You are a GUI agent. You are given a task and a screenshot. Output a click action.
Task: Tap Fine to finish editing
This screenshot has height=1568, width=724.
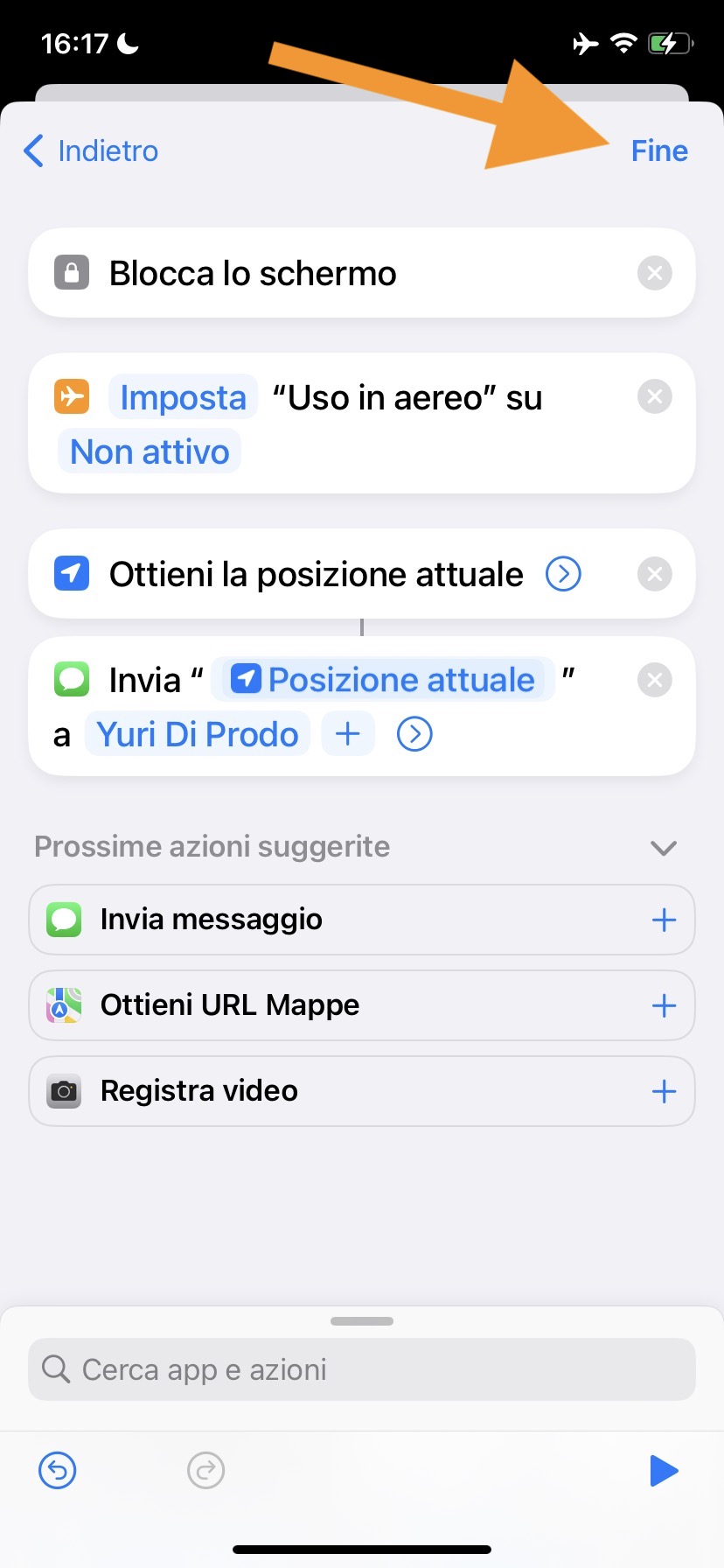coord(659,150)
